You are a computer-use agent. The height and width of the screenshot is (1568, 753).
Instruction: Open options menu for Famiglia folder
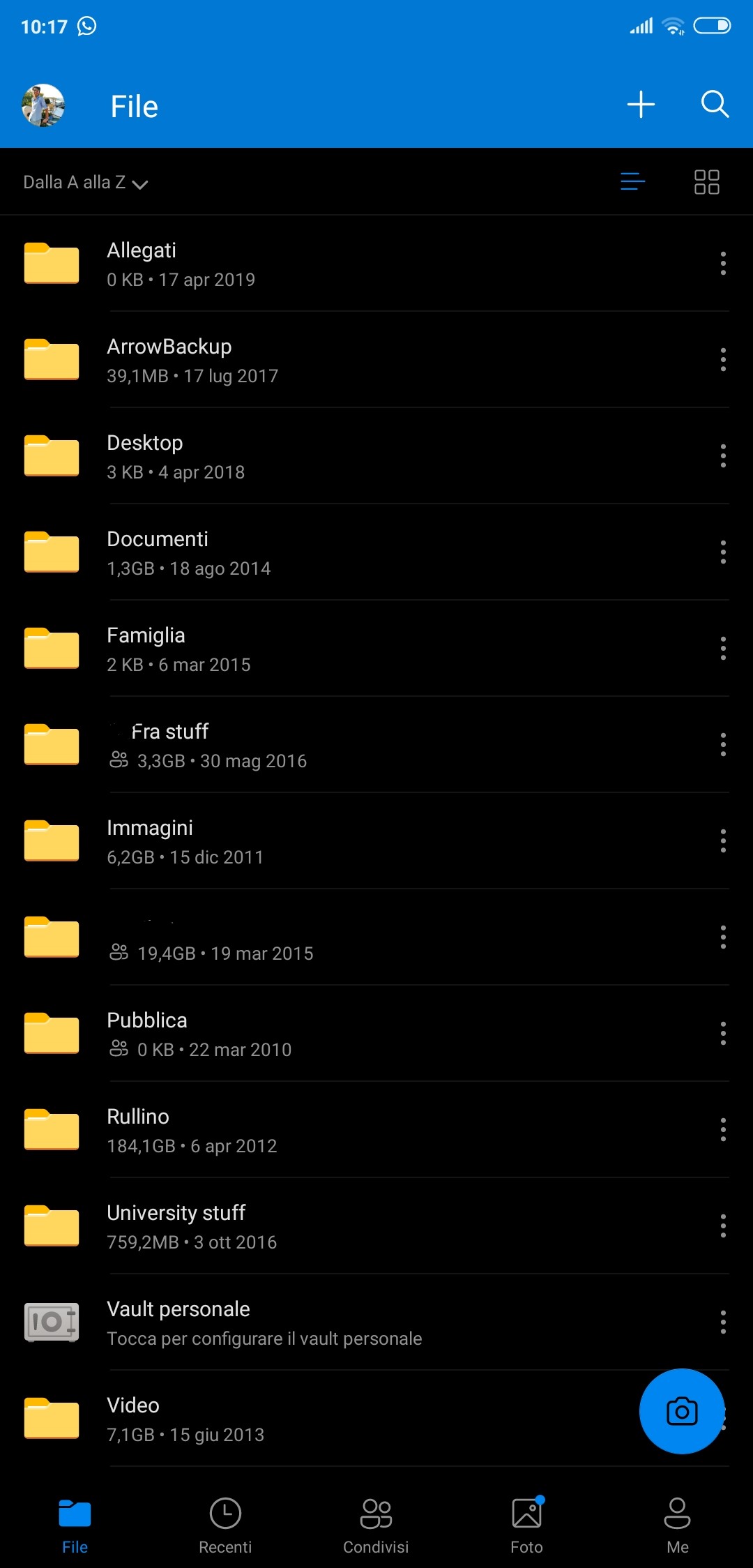click(x=723, y=649)
